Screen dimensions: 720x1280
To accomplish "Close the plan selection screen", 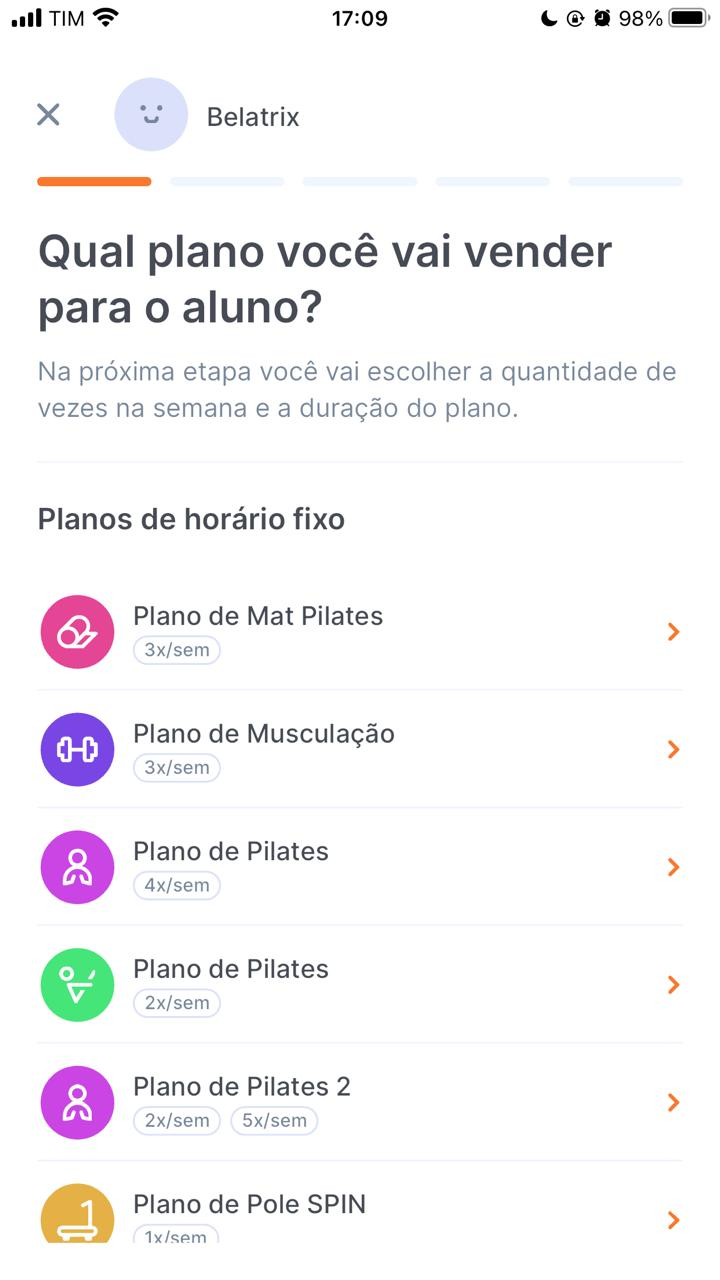I will [x=48, y=115].
